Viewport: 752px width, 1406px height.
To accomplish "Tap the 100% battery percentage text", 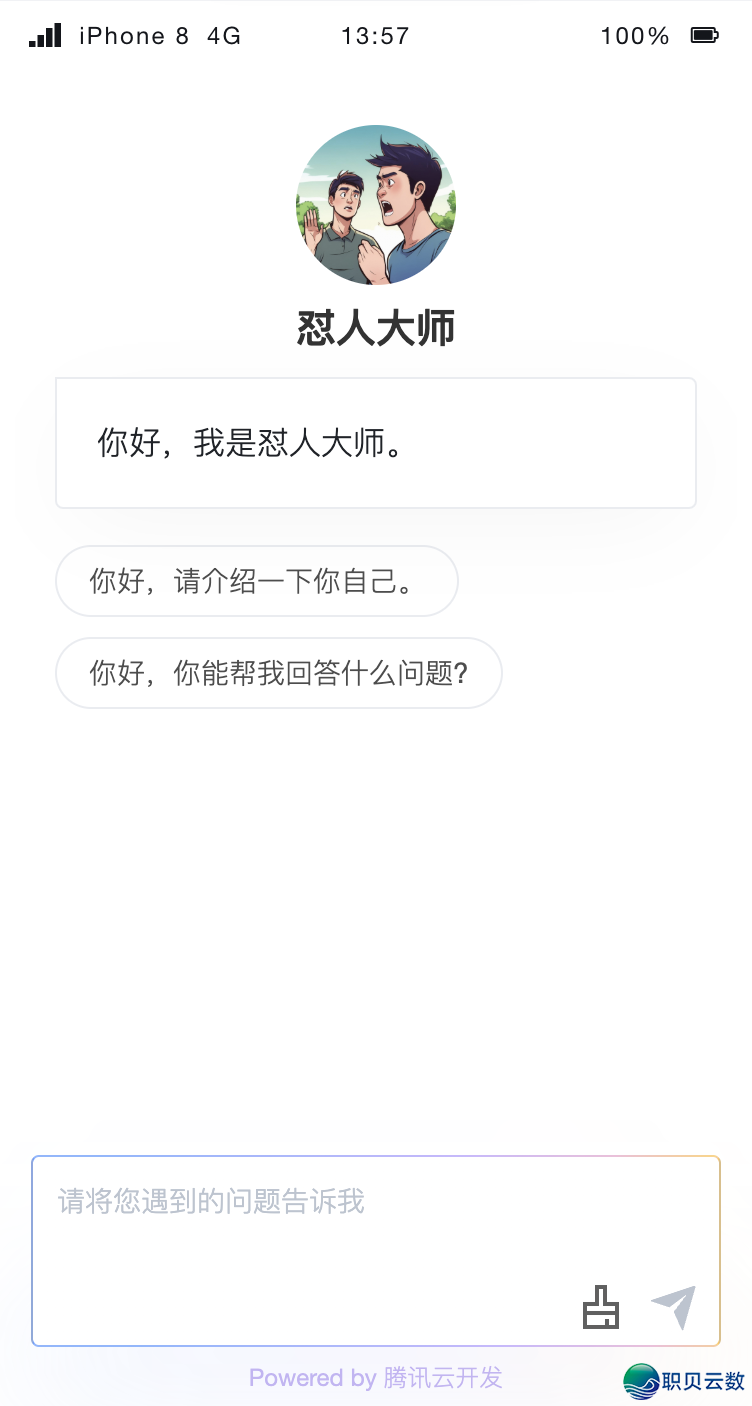I will [634, 35].
